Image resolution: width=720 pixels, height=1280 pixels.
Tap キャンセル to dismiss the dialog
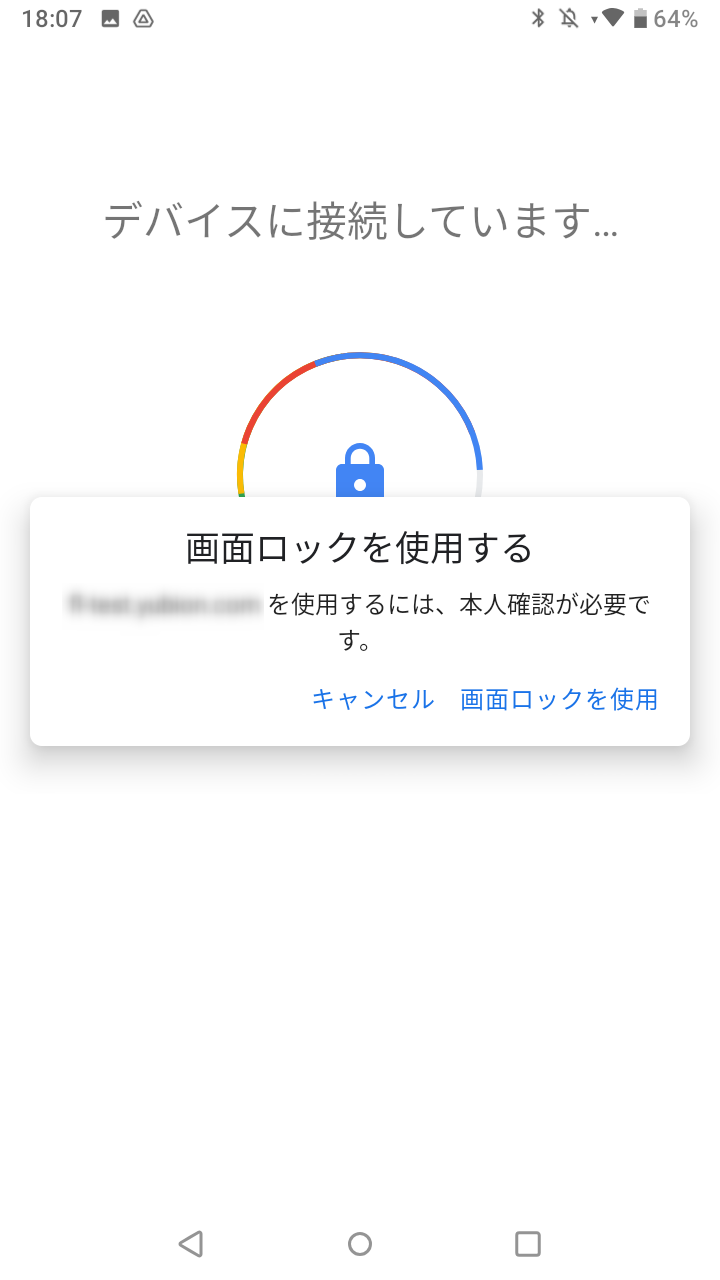point(373,699)
